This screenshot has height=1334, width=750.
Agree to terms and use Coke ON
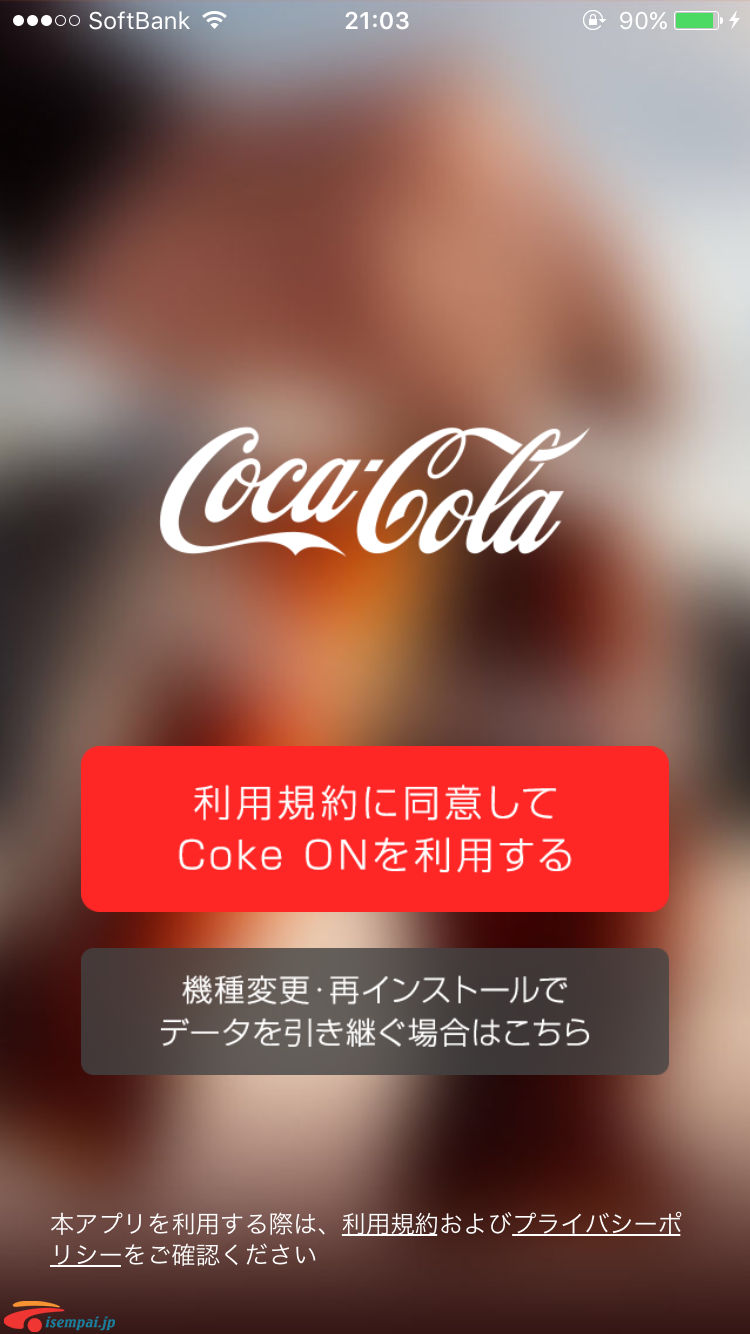coord(374,828)
